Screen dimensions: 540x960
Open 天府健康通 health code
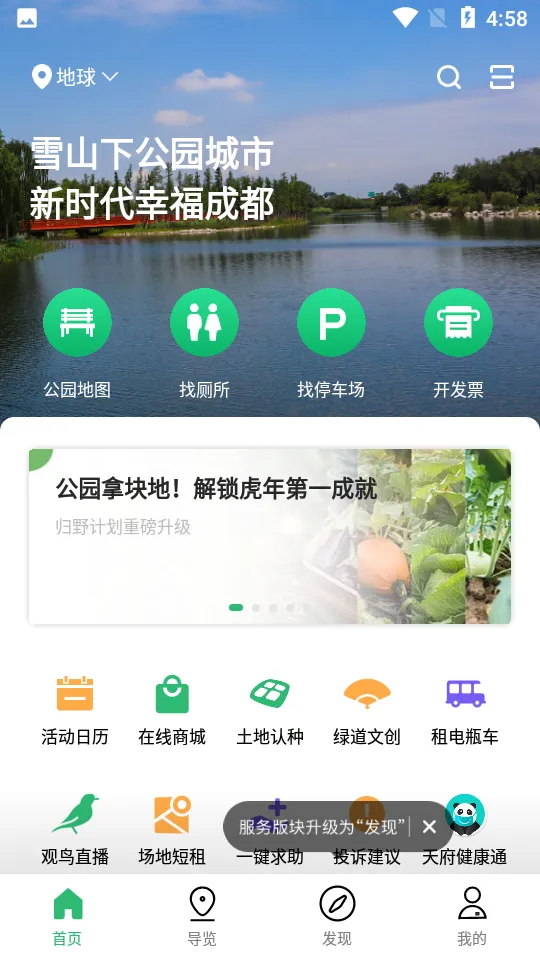465,830
